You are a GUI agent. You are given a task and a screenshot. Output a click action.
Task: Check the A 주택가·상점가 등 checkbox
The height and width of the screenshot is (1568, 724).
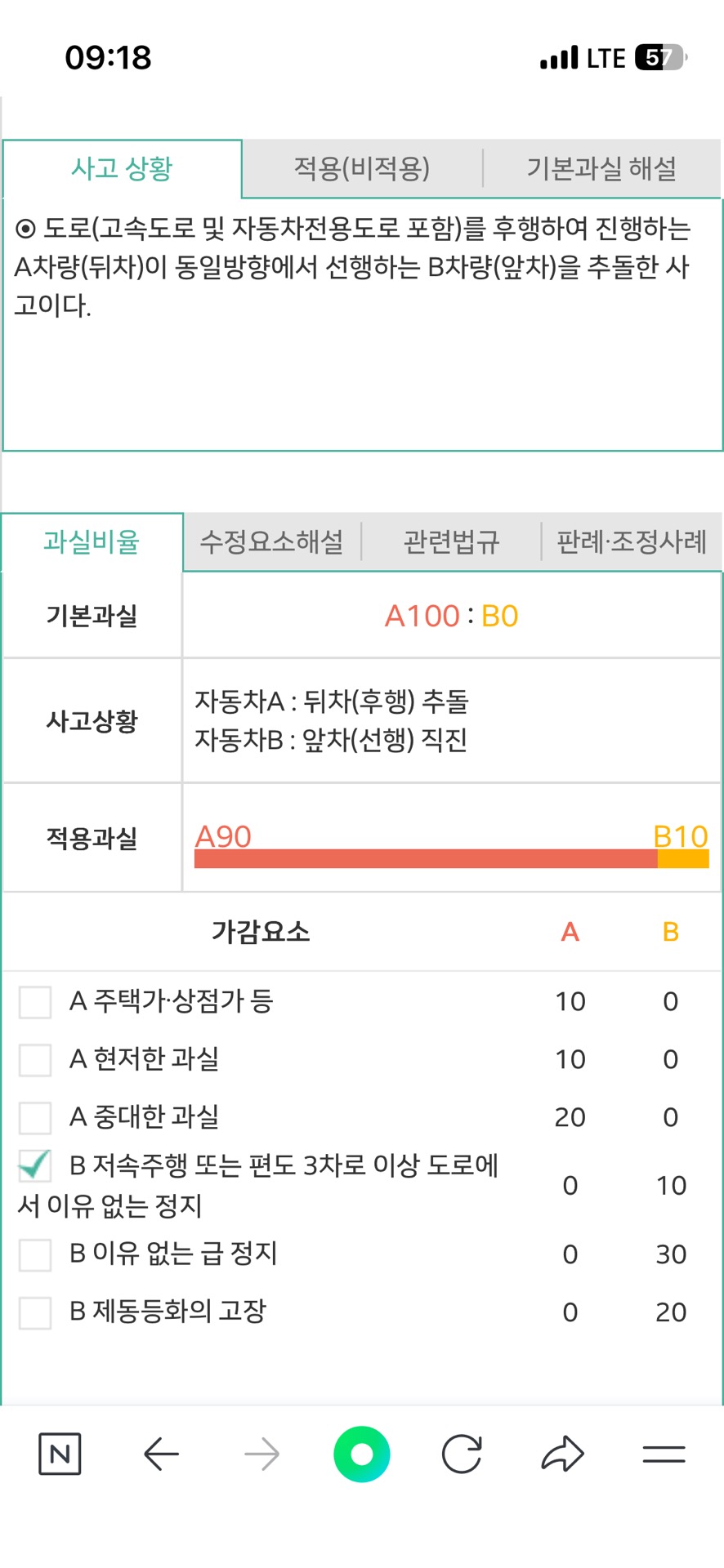point(35,1001)
